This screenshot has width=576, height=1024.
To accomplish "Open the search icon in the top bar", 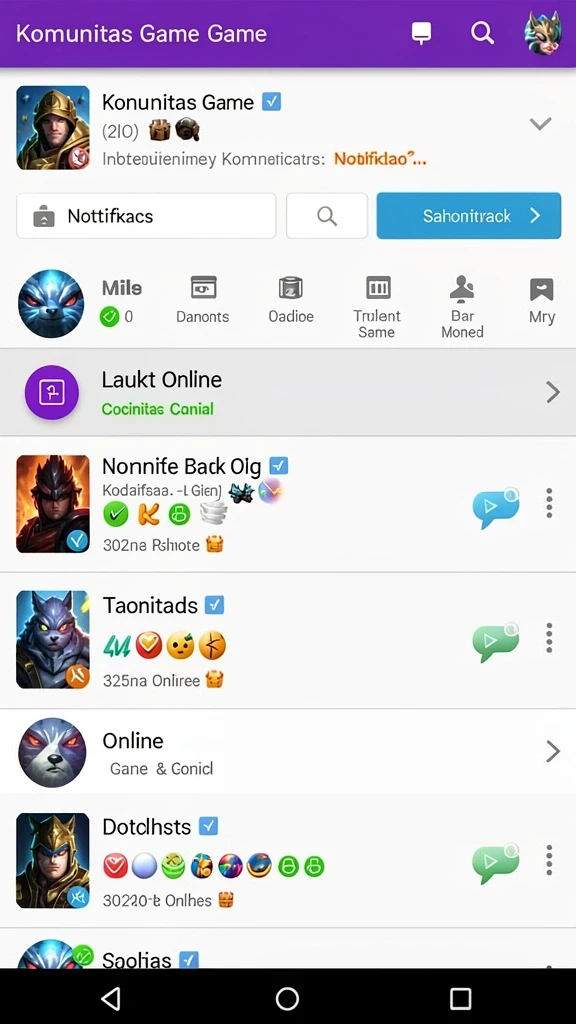I will click(482, 33).
